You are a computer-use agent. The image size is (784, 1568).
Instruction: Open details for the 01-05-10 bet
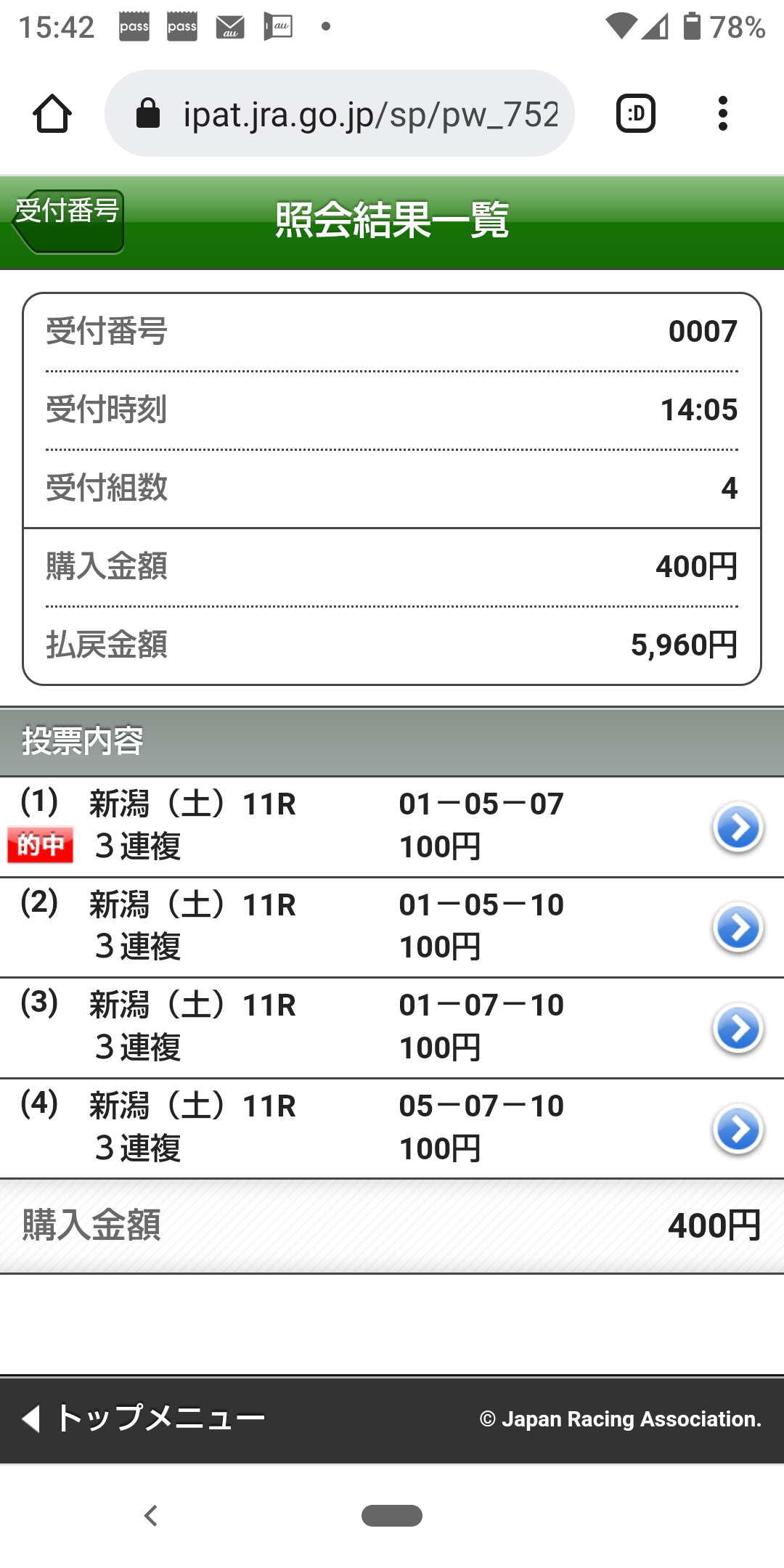(x=738, y=928)
